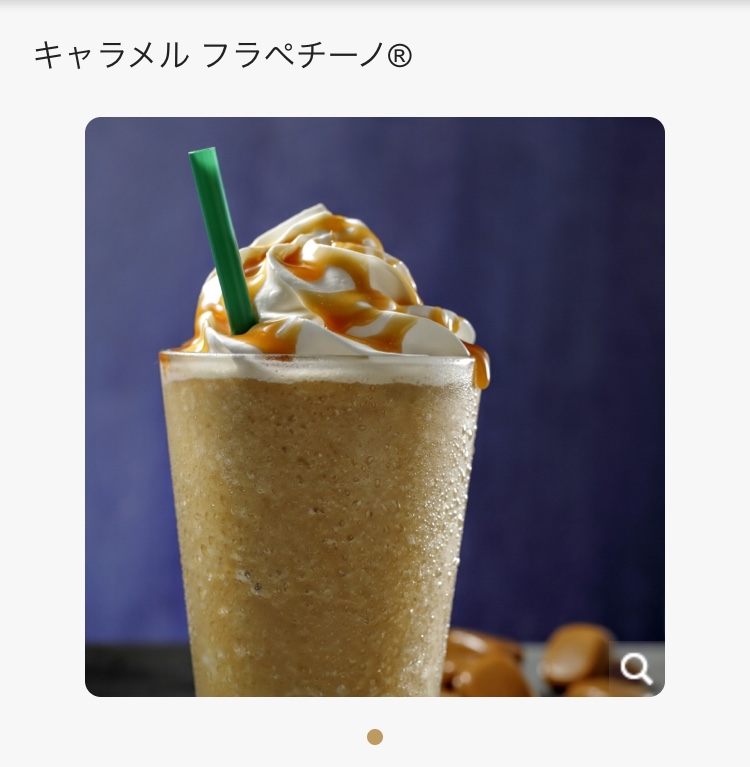
Task: Click the Caramel Frappuccino product photo
Action: point(375,406)
